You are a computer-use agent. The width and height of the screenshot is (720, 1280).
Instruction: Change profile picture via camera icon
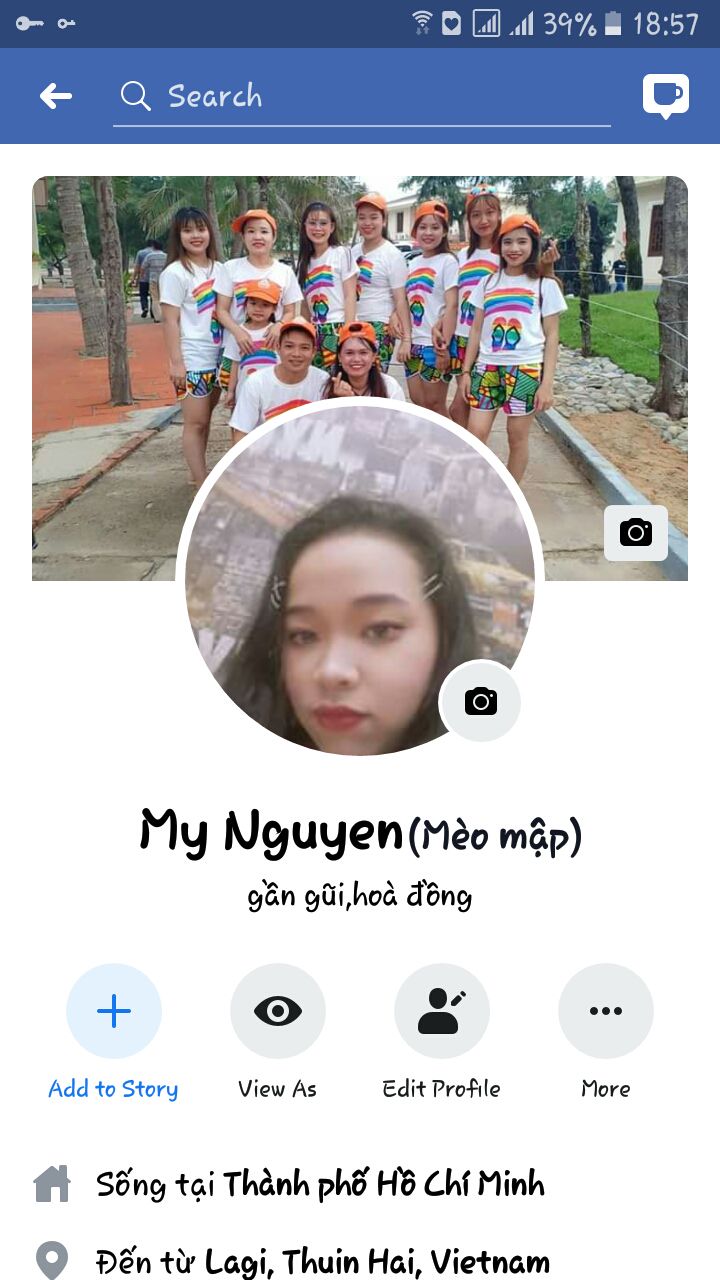click(480, 701)
